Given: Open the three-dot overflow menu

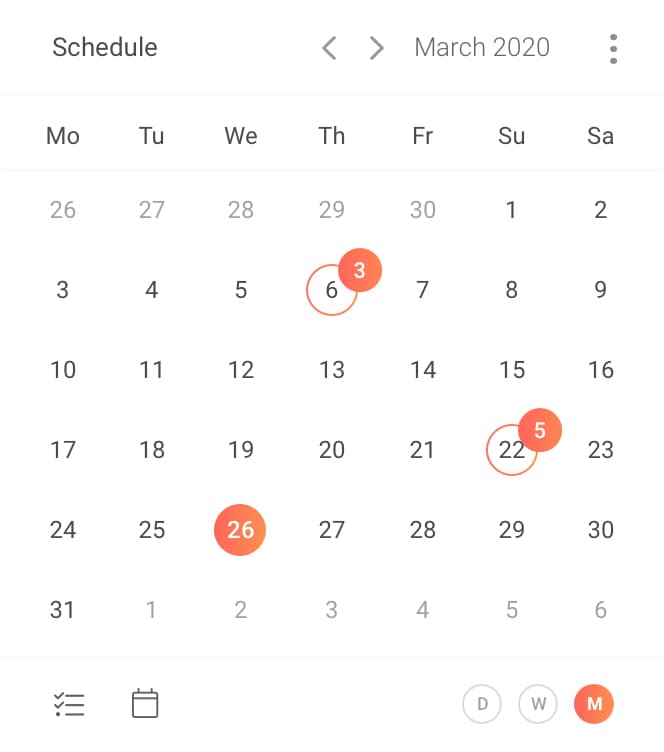Looking at the screenshot, I should click(x=613, y=48).
